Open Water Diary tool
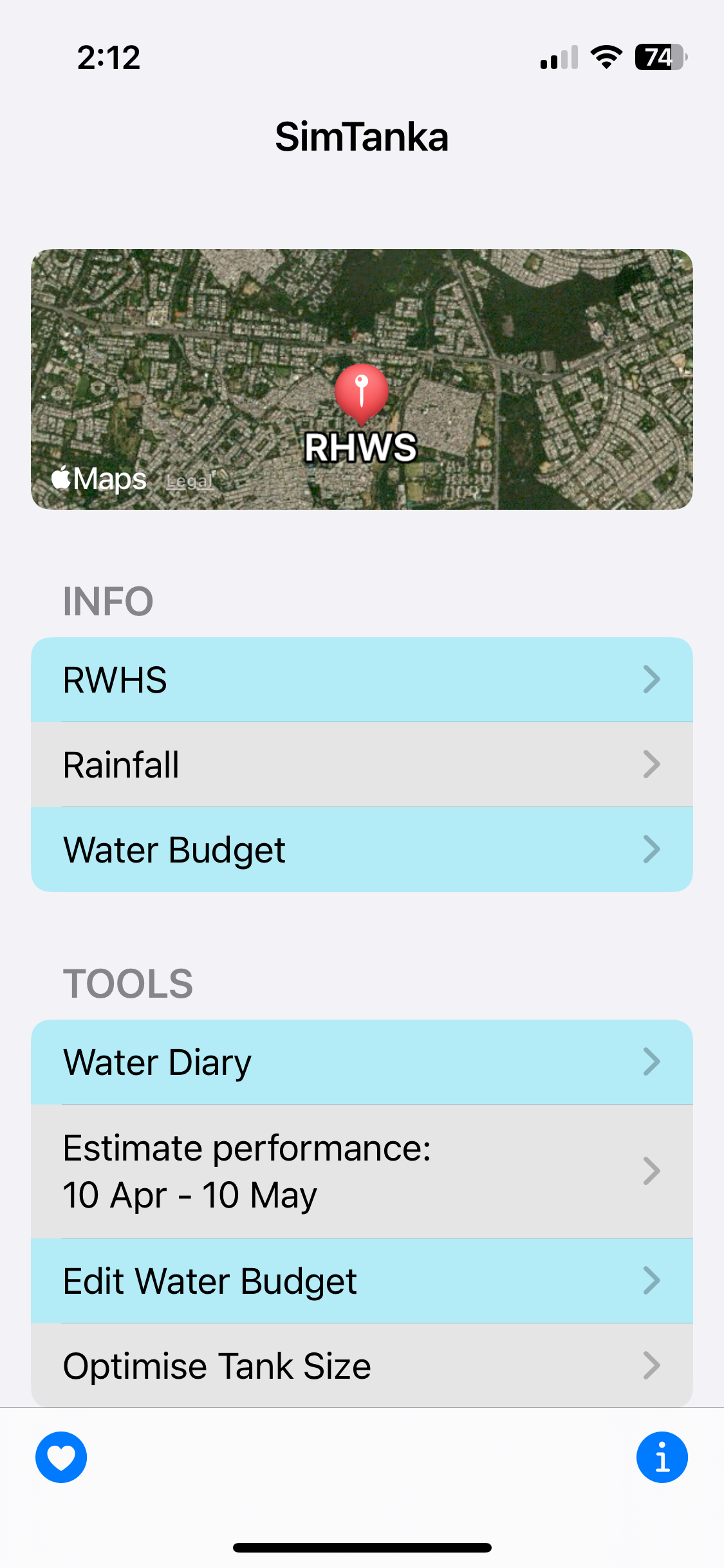724x1568 pixels. pos(361,1062)
